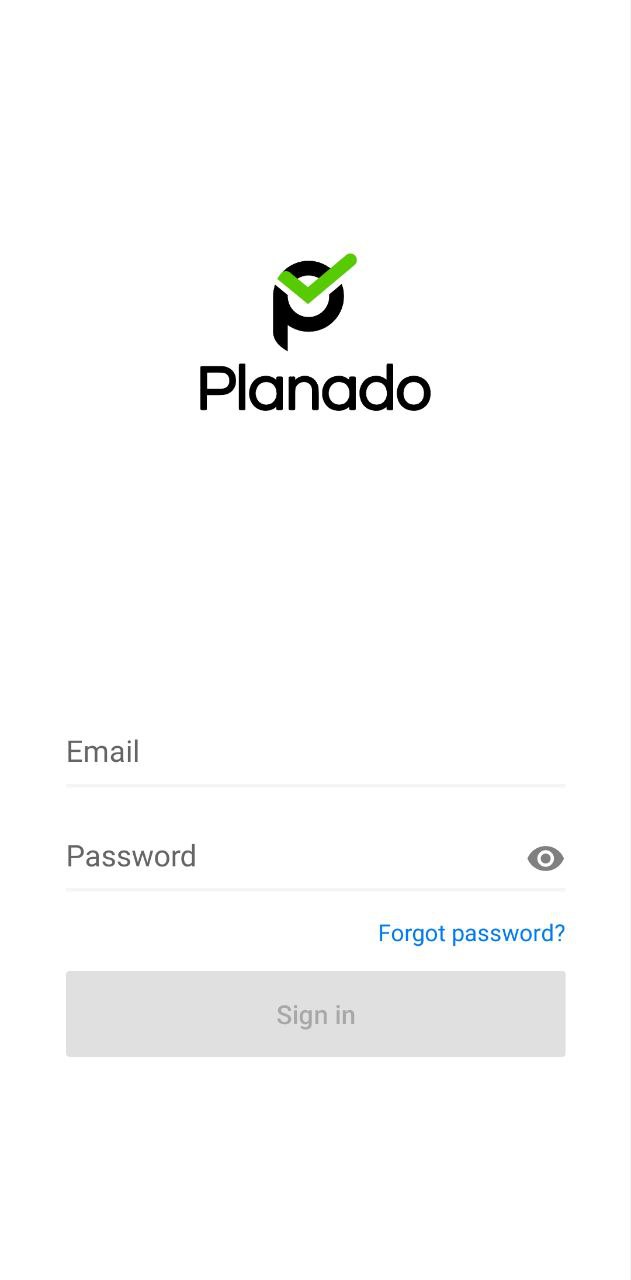This screenshot has height=1280, width=631.
Task: Open the Forgot password? link
Action: [471, 933]
